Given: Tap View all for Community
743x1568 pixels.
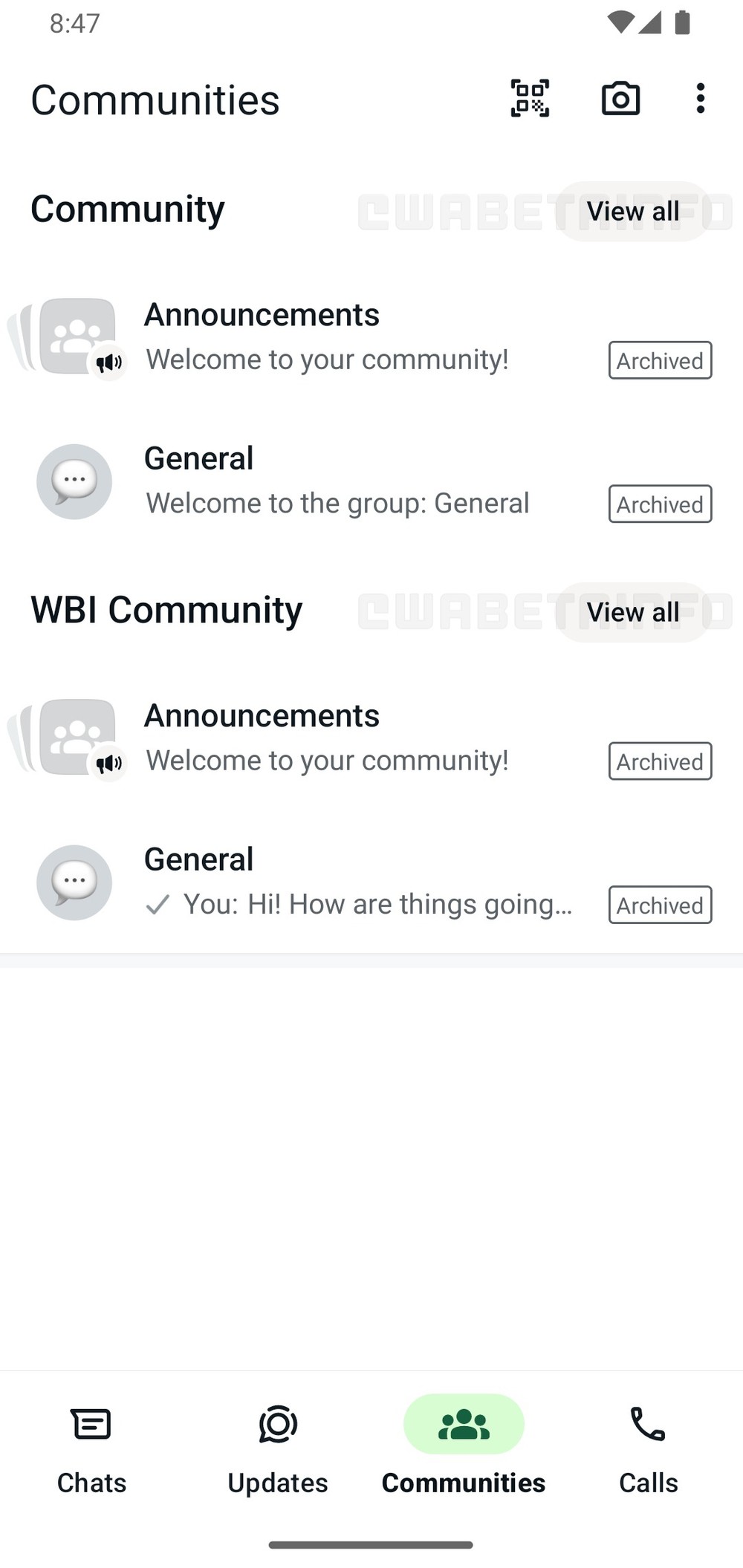Looking at the screenshot, I should point(632,211).
